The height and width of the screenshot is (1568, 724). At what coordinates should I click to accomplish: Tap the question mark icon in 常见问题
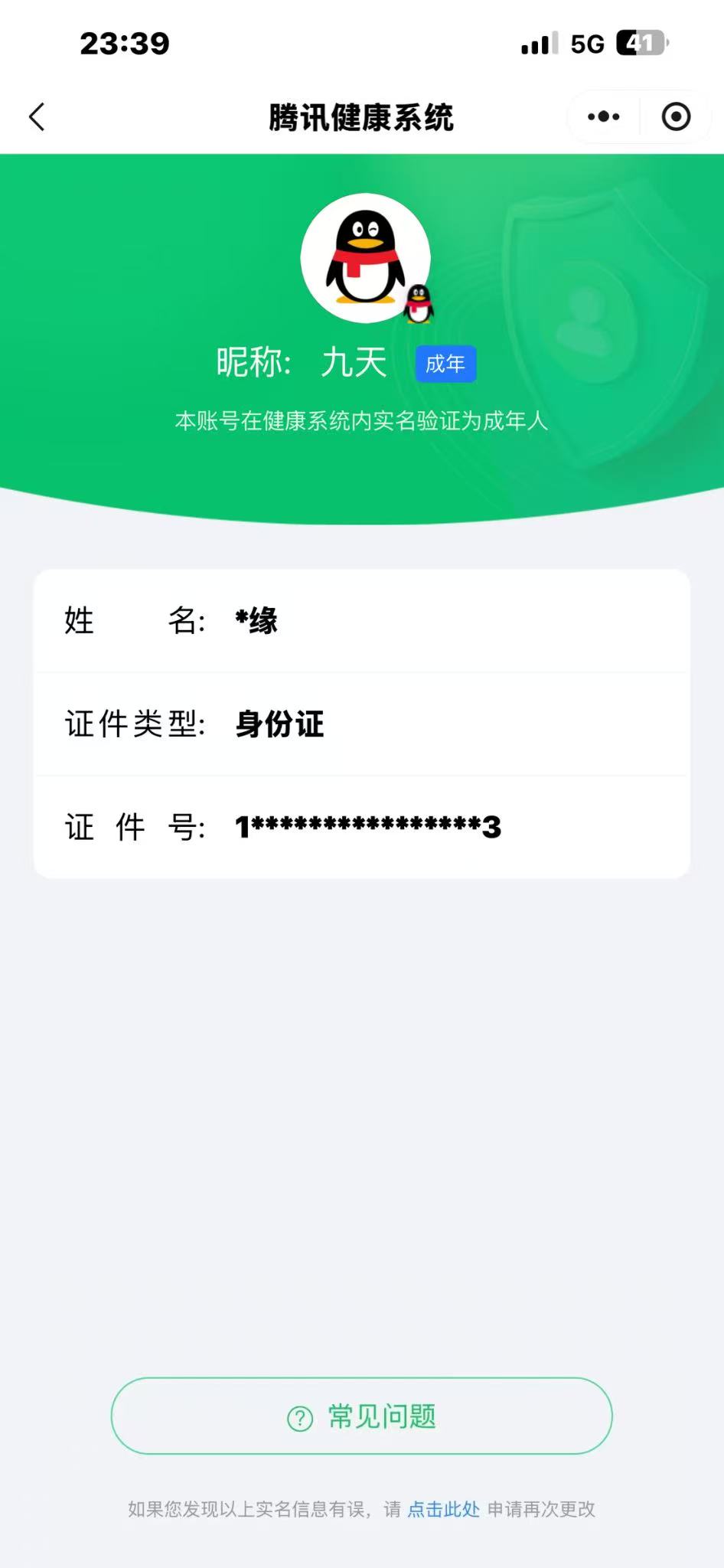(x=299, y=1416)
